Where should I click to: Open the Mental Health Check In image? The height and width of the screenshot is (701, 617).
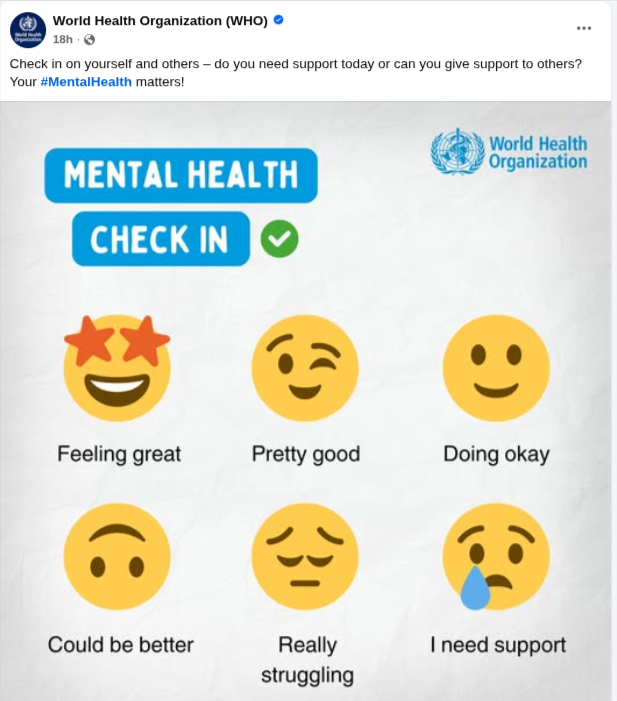click(x=306, y=400)
